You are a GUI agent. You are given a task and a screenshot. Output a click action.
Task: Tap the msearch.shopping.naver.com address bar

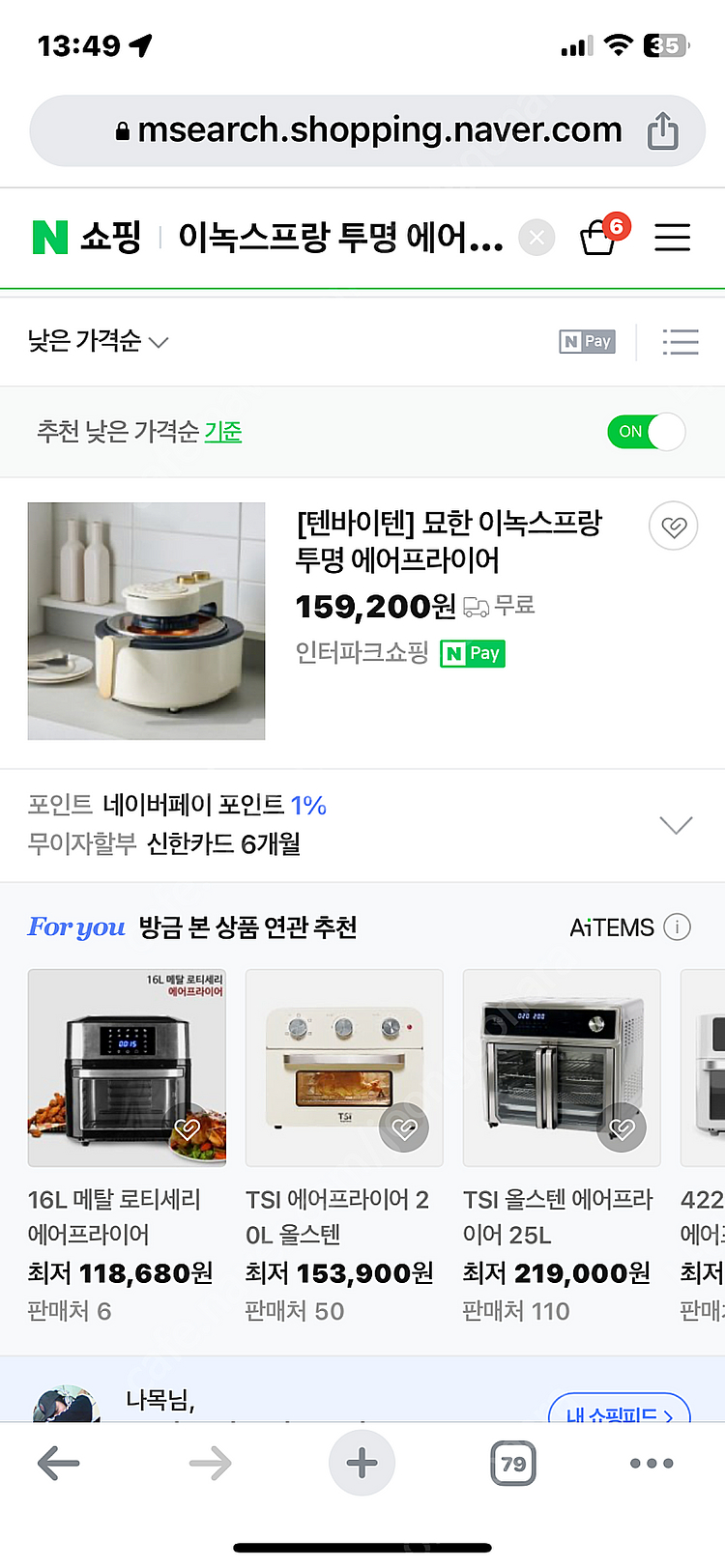pyautogui.click(x=367, y=130)
